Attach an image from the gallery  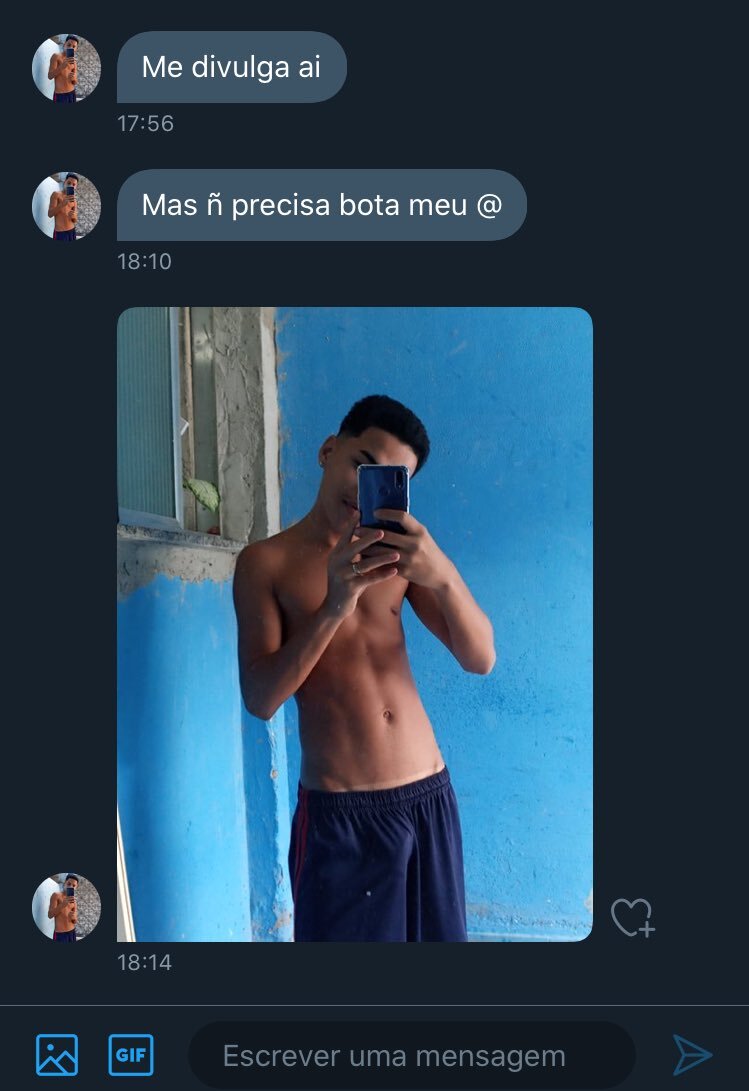[57, 1055]
